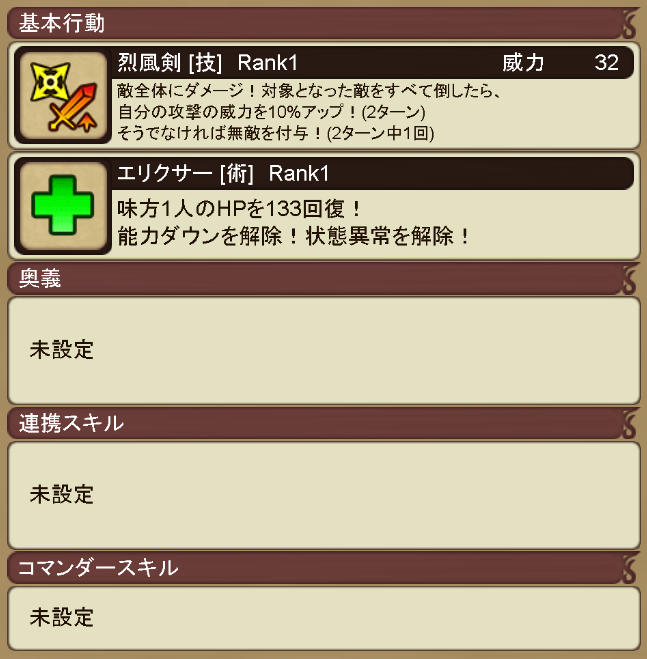The image size is (647, 659).
Task: Open the 烈風剣 skill row
Action: [x=323, y=96]
